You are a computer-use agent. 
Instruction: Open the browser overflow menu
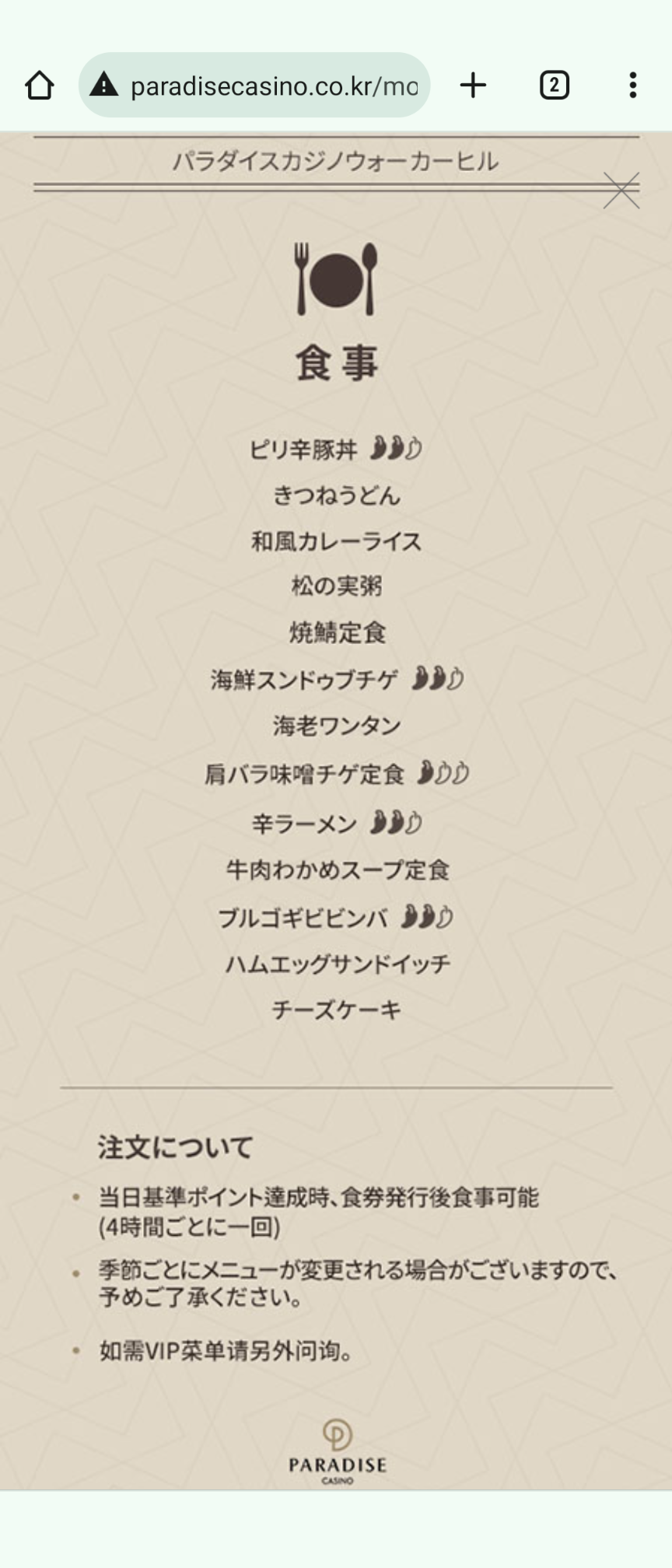coord(633,86)
